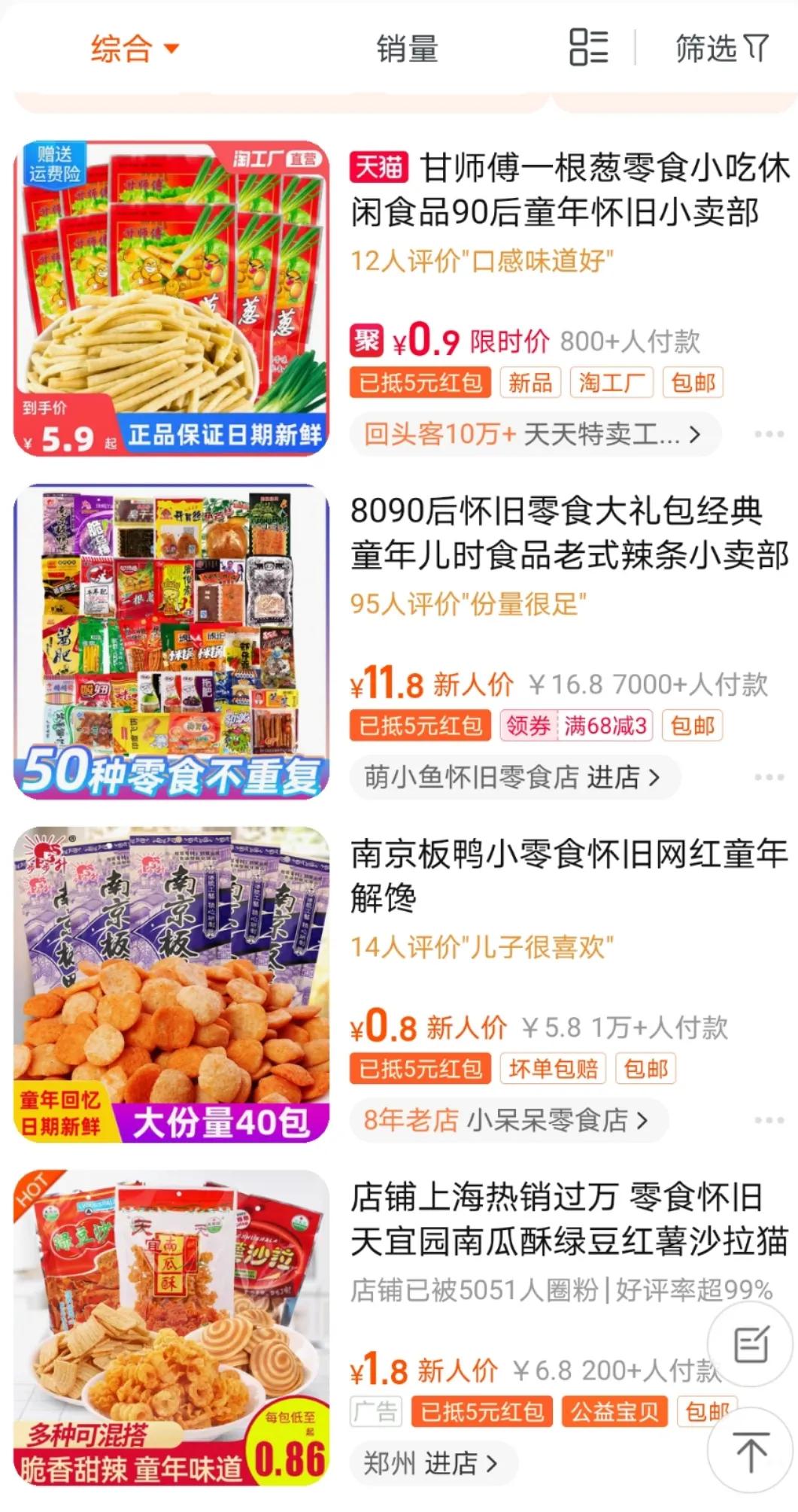The height and width of the screenshot is (1512, 798).
Task: Select the 综合 tab
Action: (x=120, y=47)
